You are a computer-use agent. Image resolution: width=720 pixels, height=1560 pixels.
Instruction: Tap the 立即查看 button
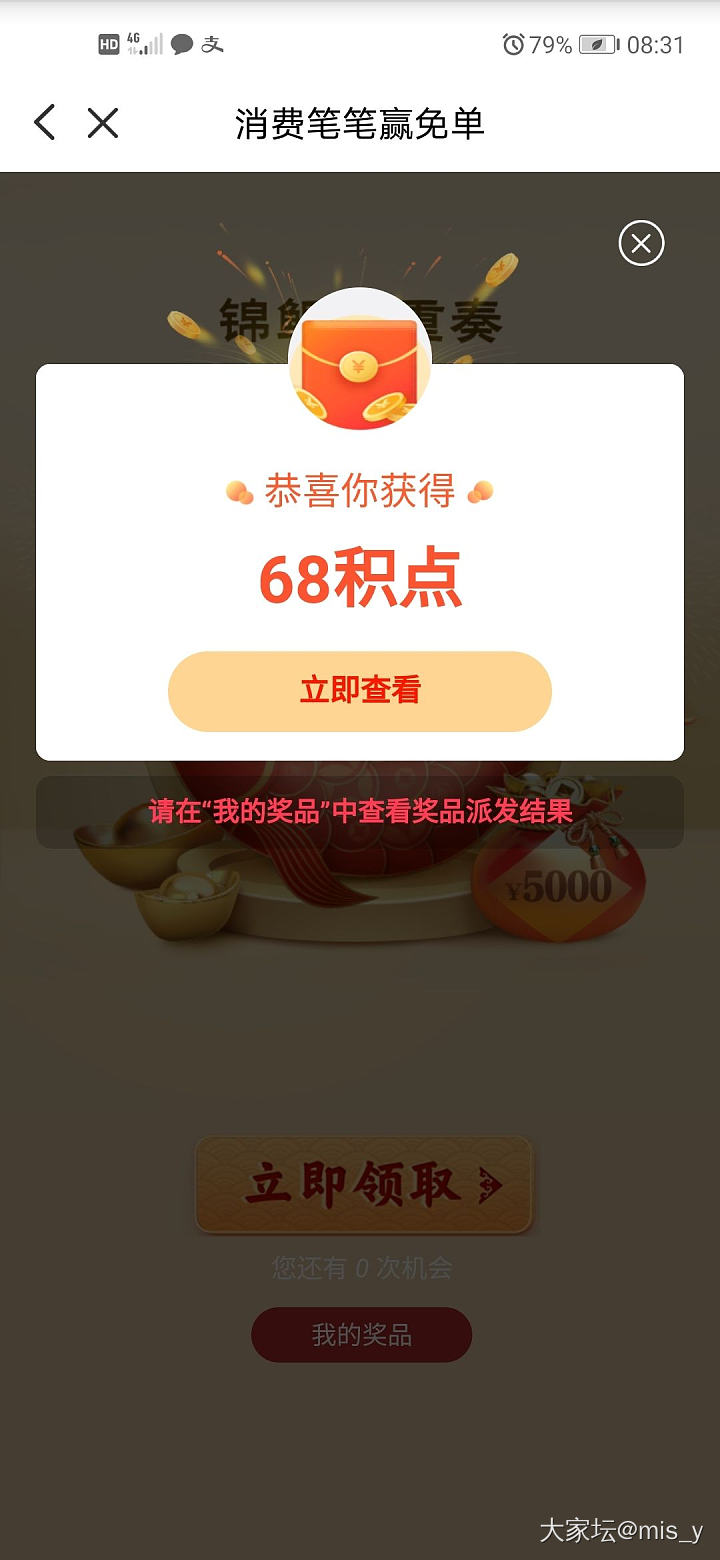tap(360, 691)
